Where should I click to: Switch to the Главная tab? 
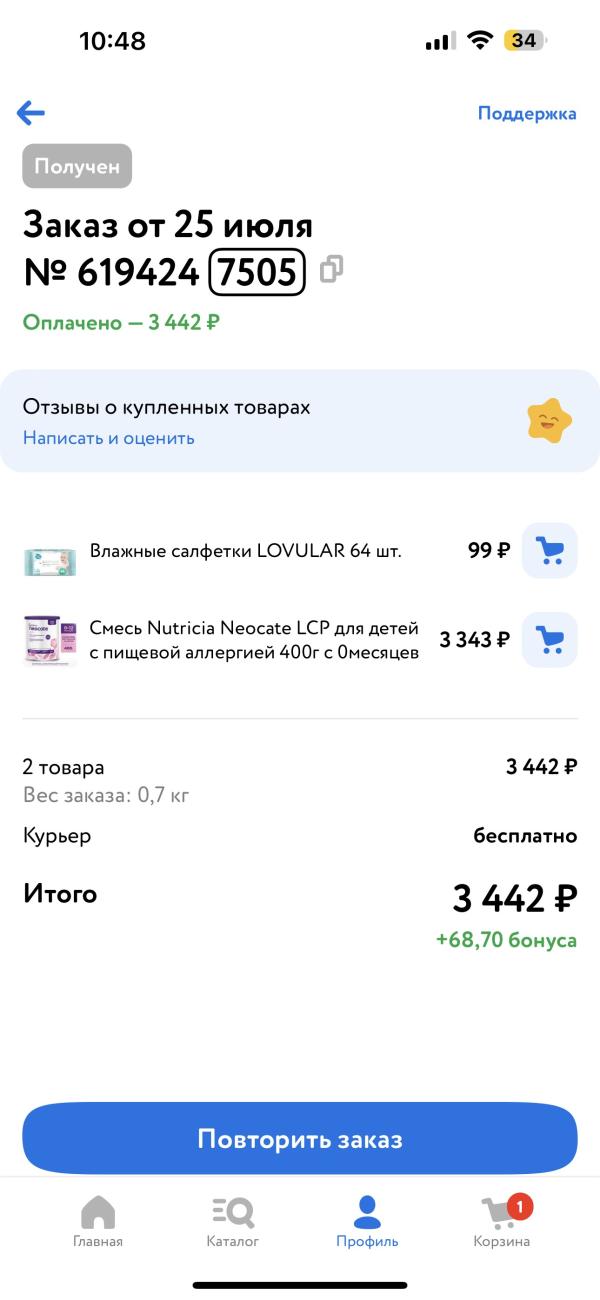(x=98, y=1222)
